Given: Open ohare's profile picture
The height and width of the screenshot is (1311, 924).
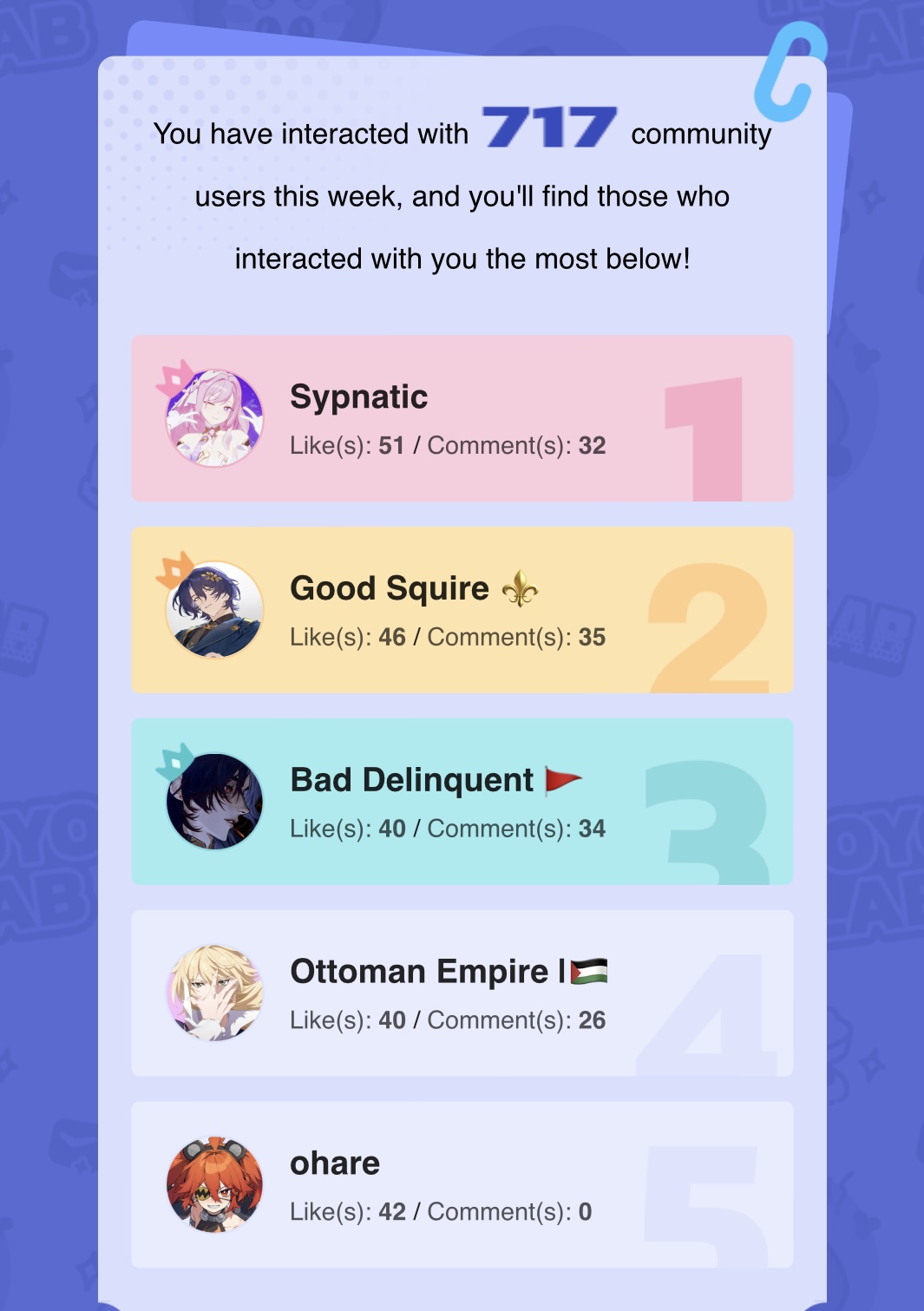Looking at the screenshot, I should point(214,1183).
